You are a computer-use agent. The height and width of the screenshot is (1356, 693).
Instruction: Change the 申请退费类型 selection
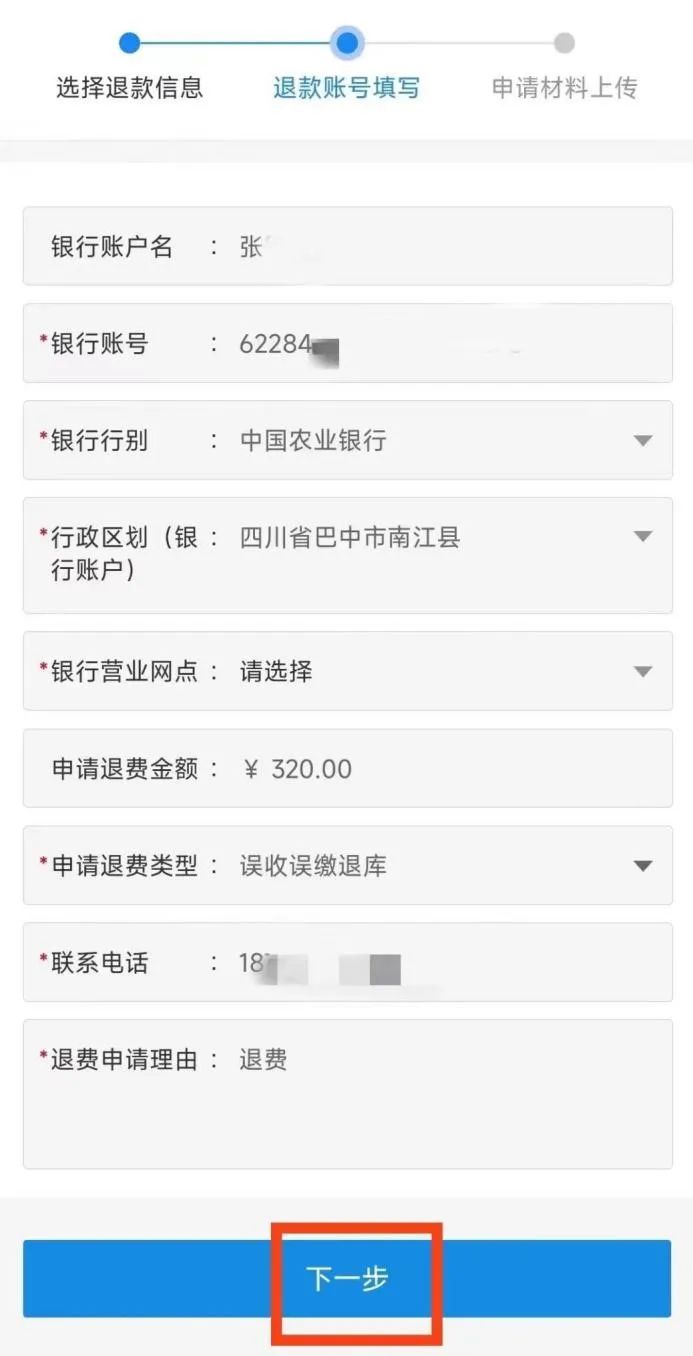pos(440,866)
